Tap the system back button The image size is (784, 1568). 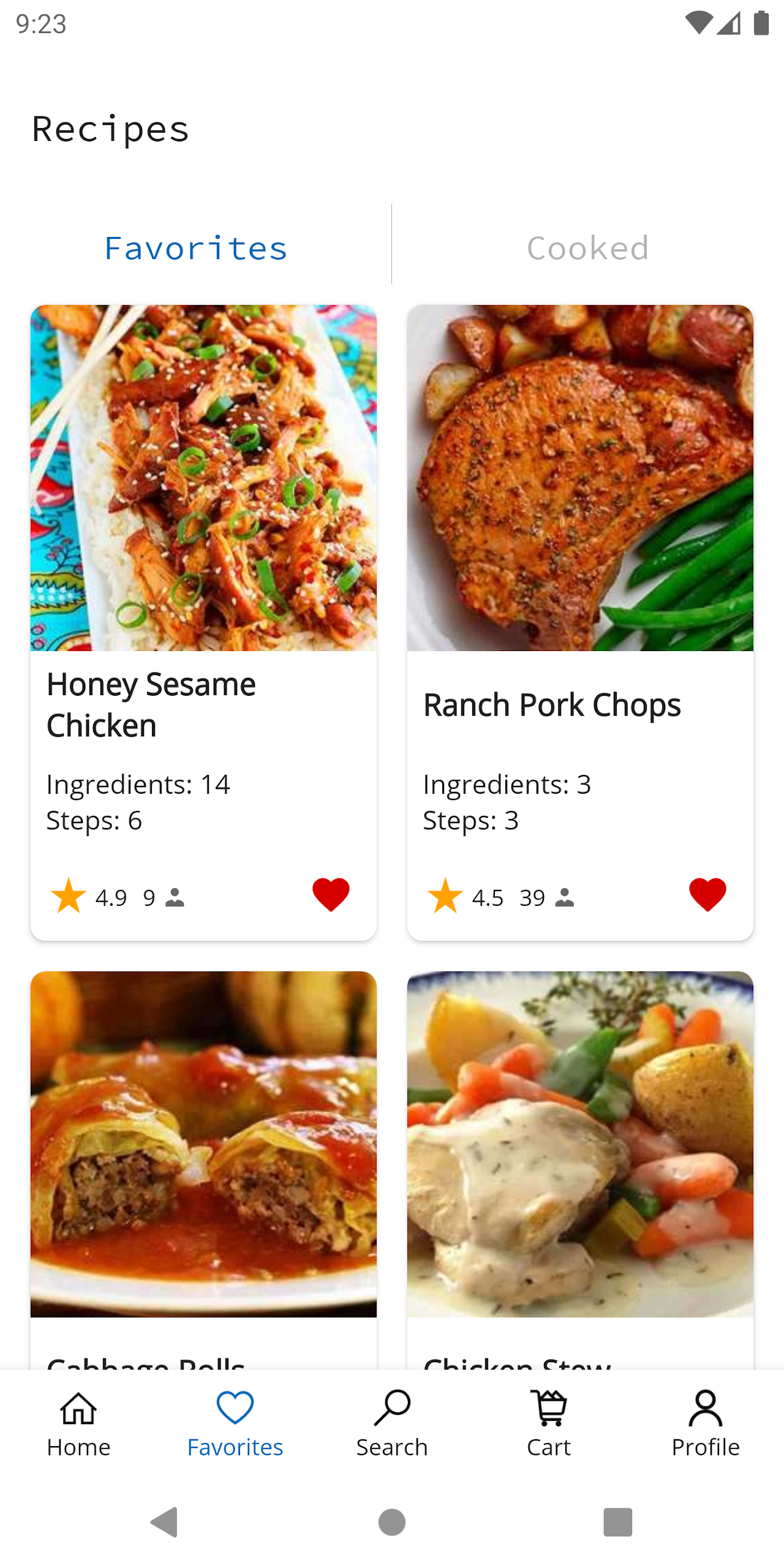tap(164, 1521)
